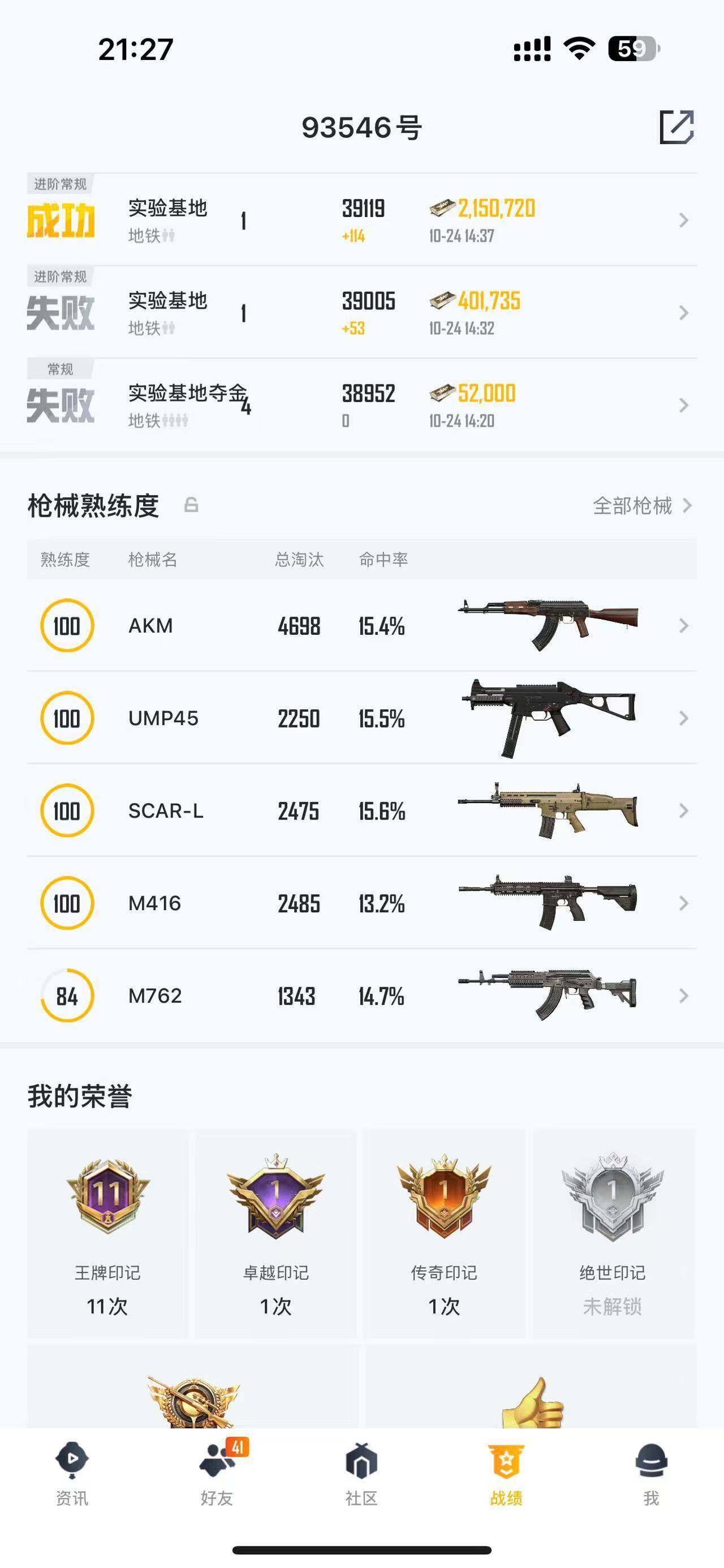Open 全部枪械 weapons list

point(642,506)
